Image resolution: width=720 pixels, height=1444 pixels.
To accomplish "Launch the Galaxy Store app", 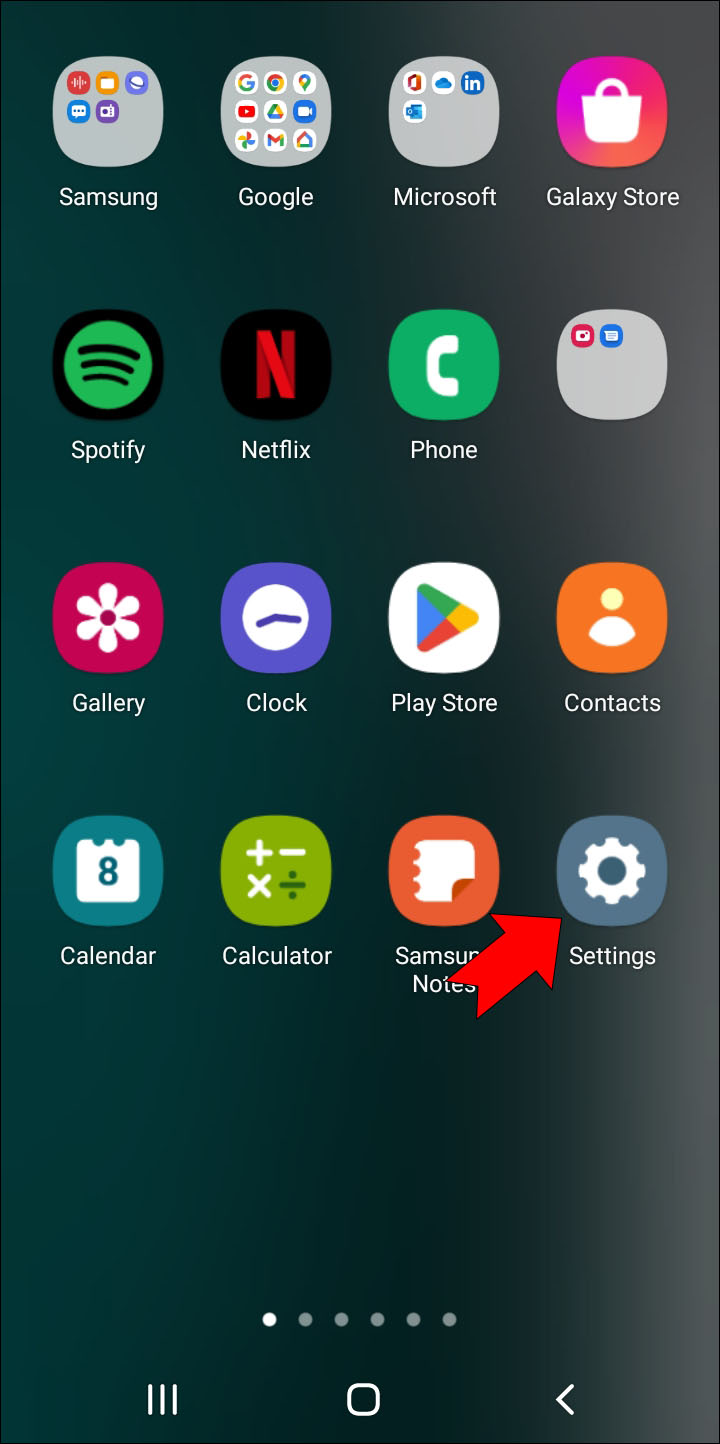I will point(612,111).
